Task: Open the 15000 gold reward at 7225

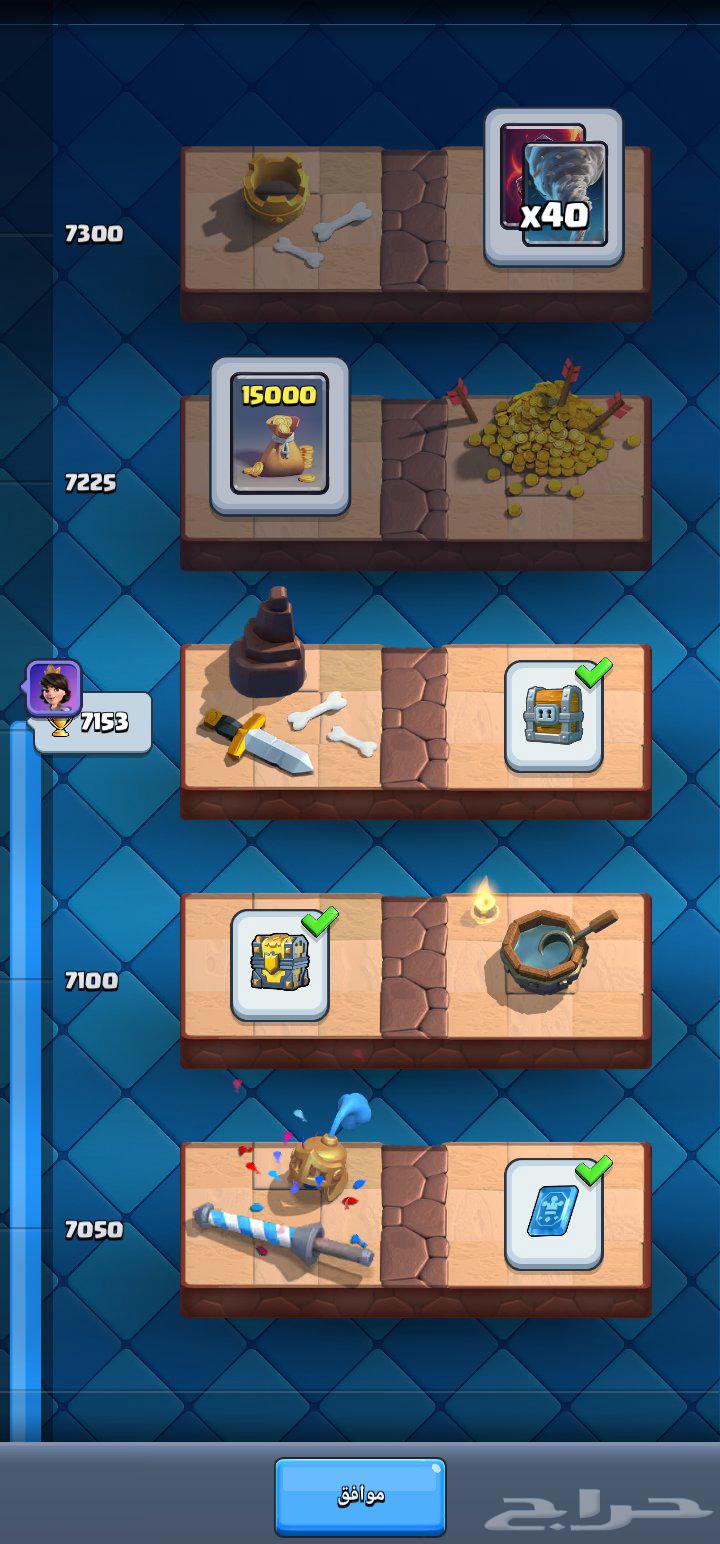Action: click(280, 436)
